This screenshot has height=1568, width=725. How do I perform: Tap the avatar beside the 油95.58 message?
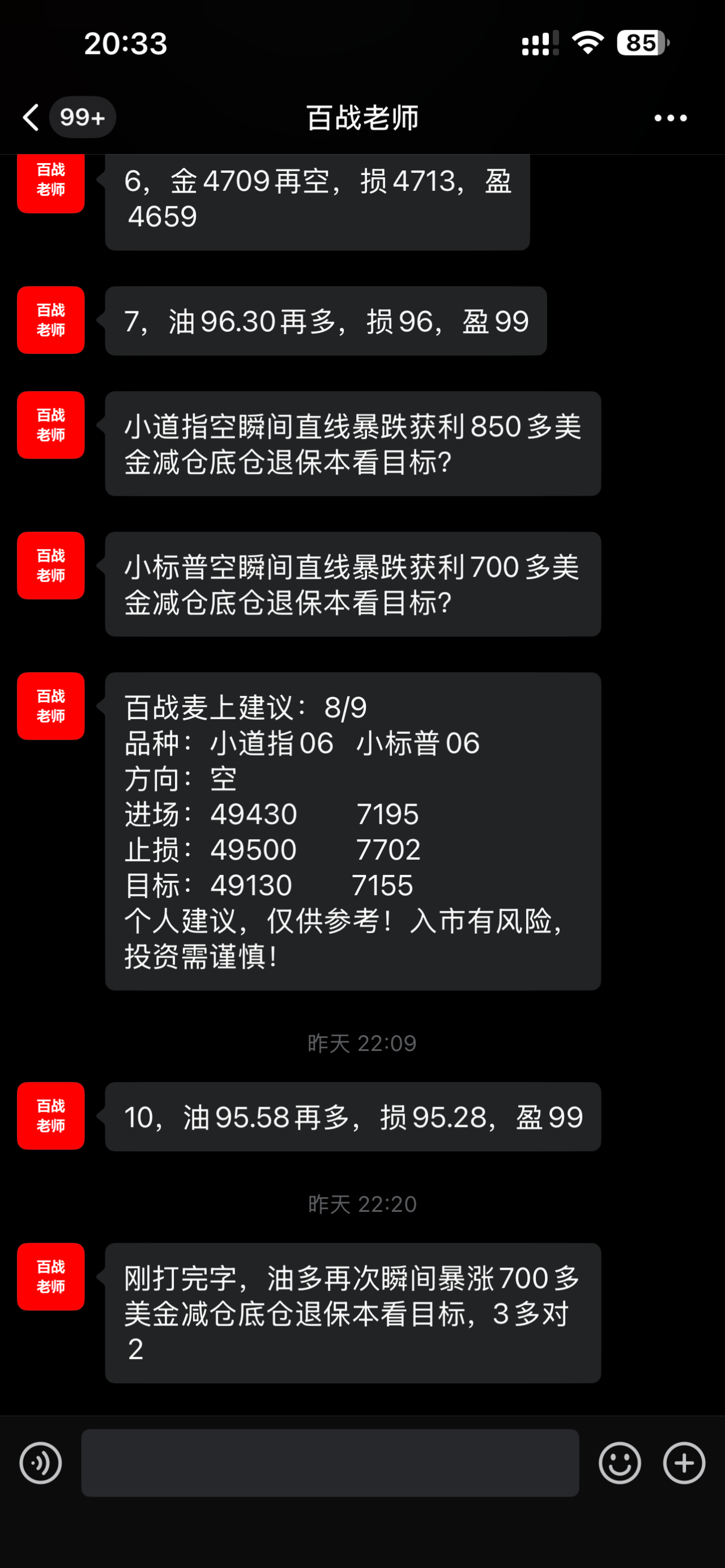[x=50, y=1117]
